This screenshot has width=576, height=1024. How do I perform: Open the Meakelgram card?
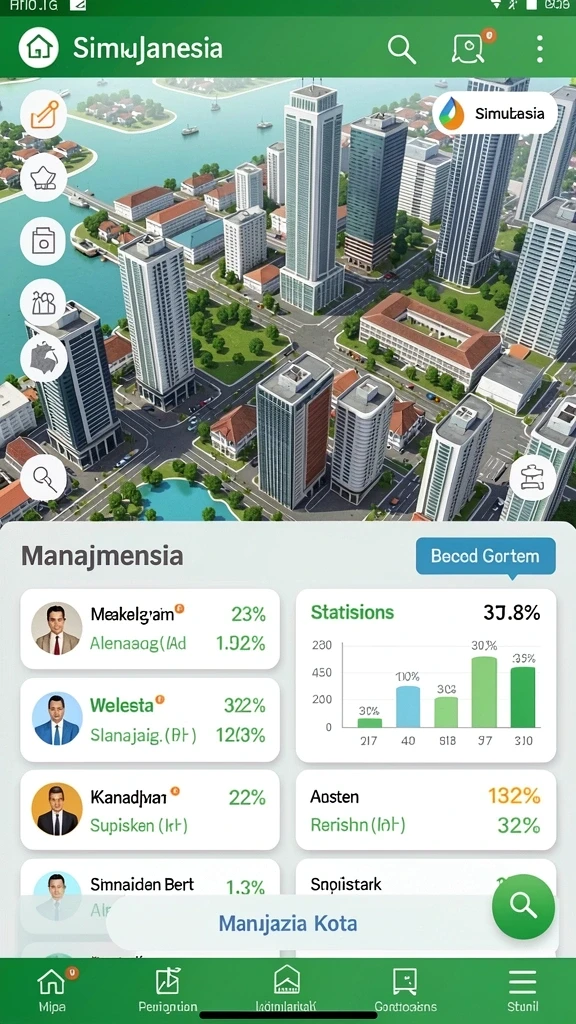(x=150, y=629)
